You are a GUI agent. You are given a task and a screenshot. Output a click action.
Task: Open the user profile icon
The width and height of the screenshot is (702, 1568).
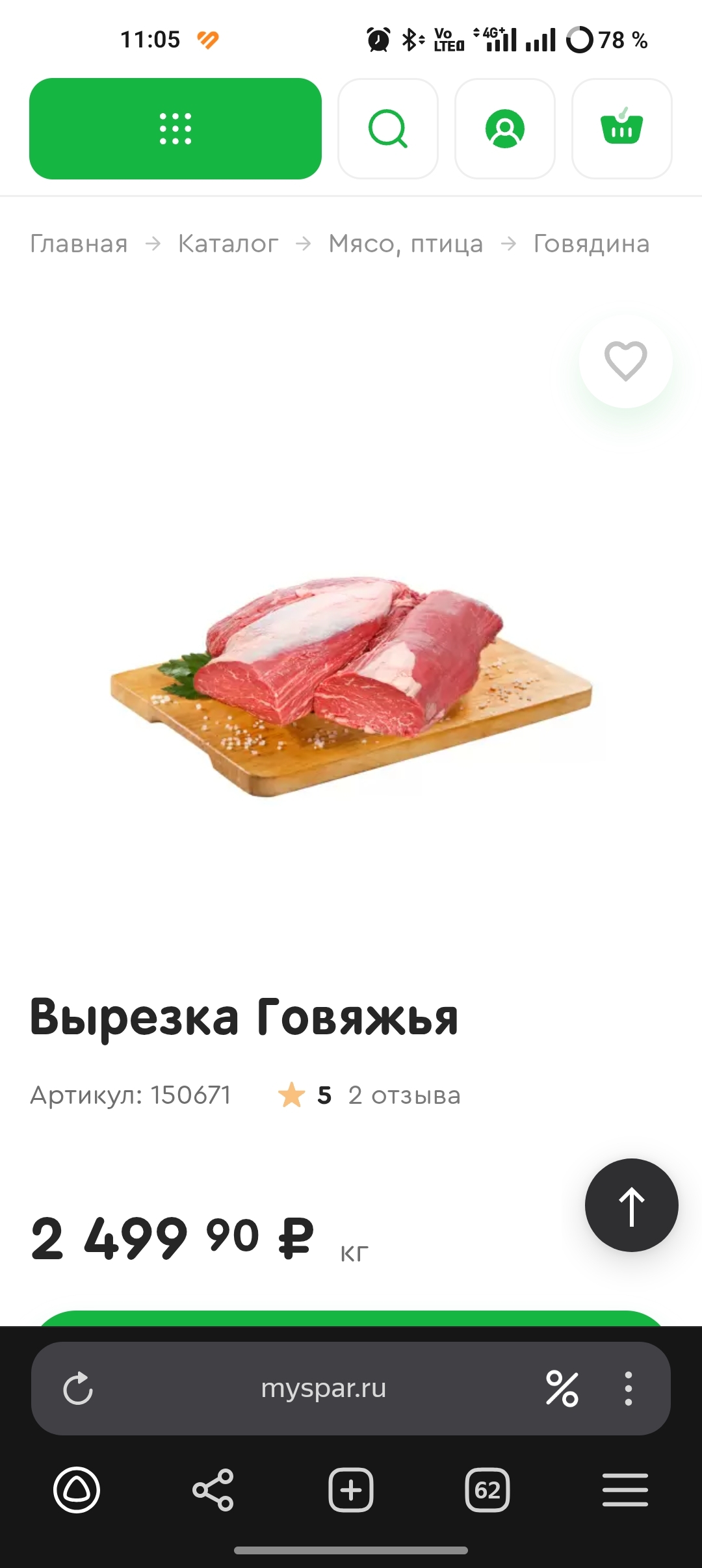505,129
